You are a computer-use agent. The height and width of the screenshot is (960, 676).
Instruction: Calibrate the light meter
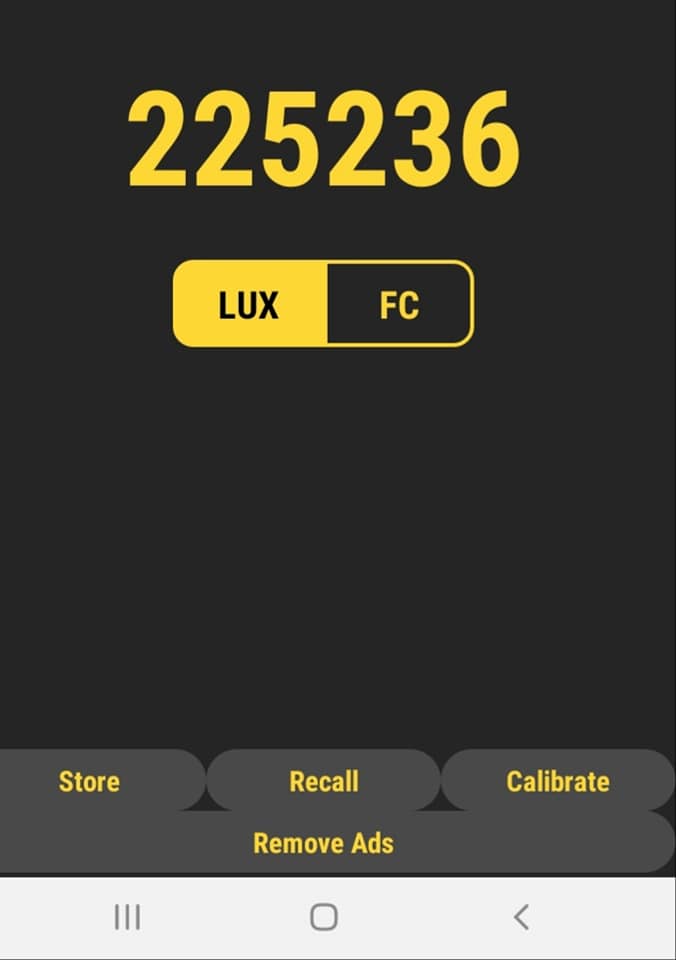[557, 780]
